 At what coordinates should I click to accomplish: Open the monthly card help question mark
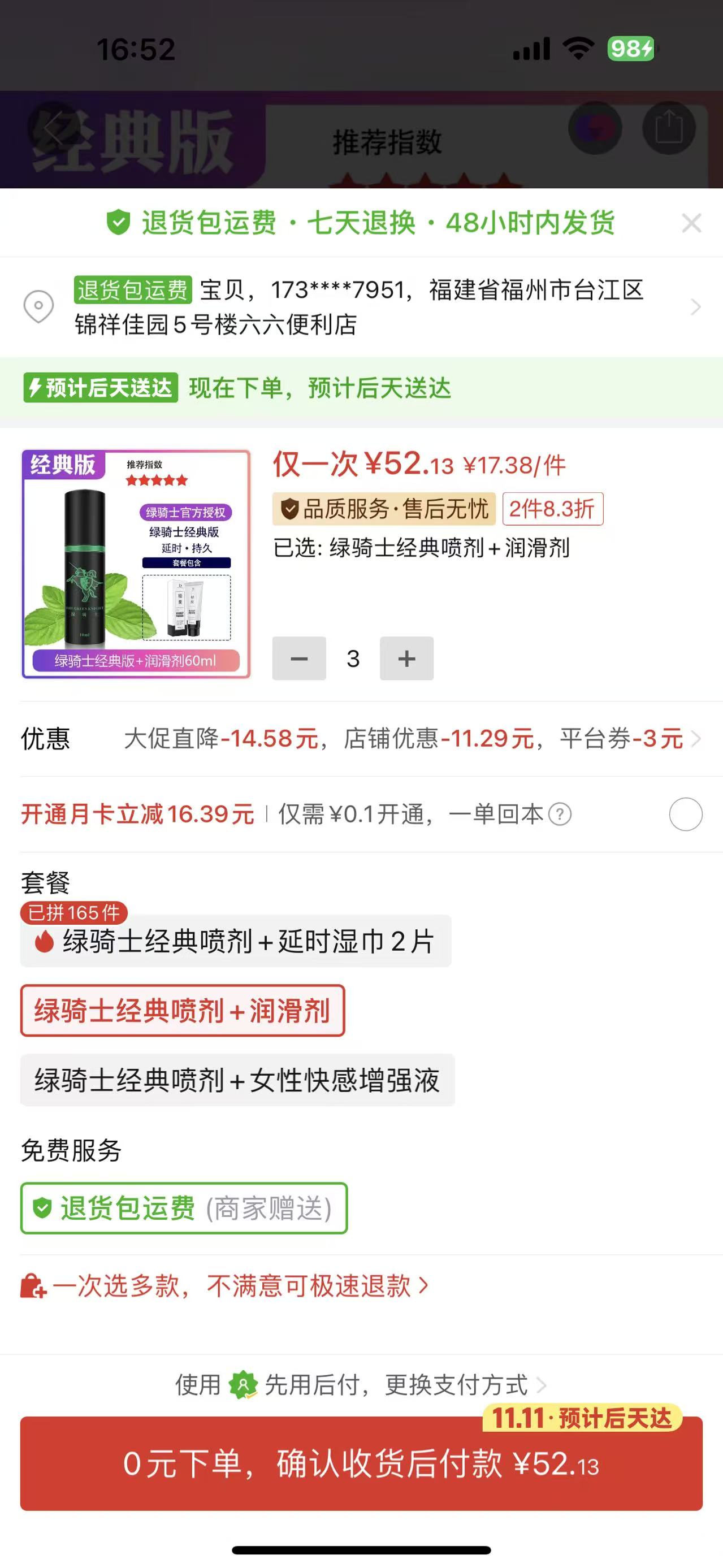(x=560, y=814)
